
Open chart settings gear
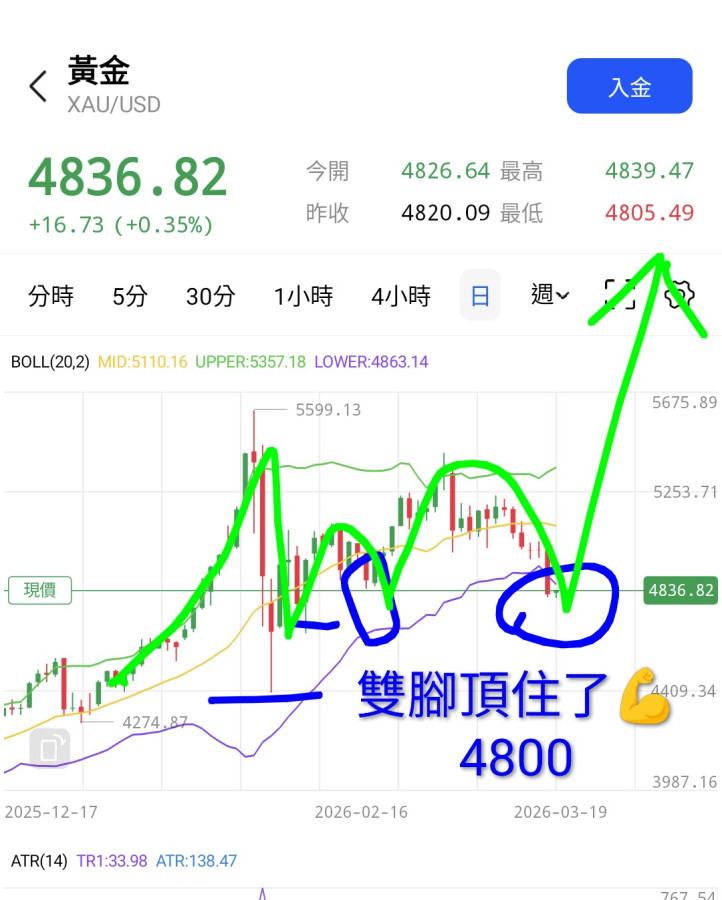[680, 294]
